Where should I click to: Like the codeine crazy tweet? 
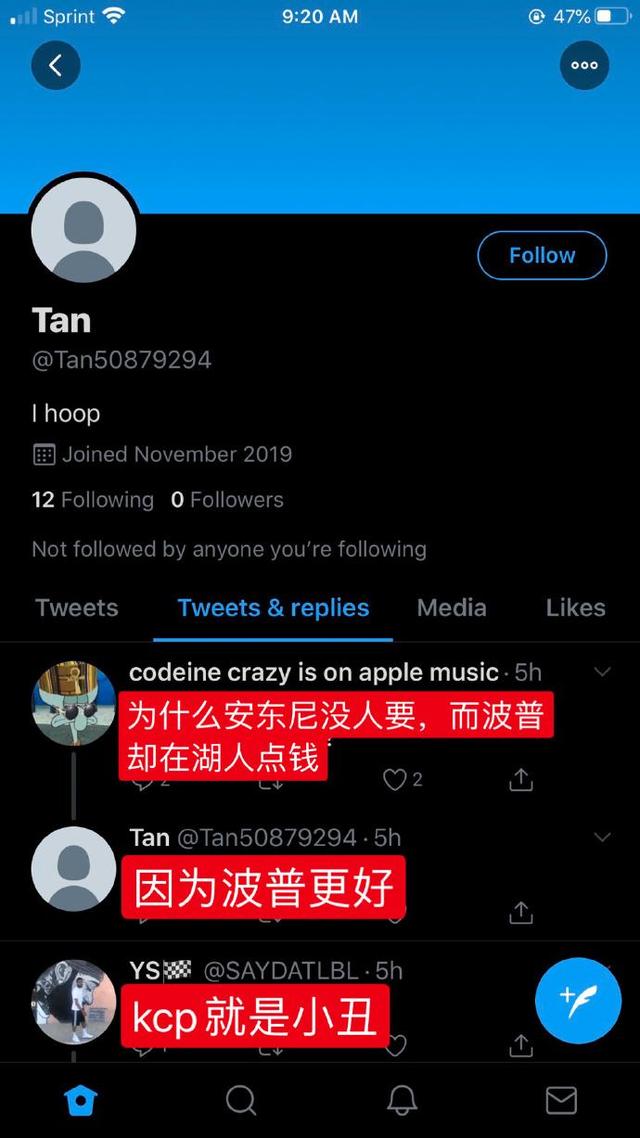[395, 780]
